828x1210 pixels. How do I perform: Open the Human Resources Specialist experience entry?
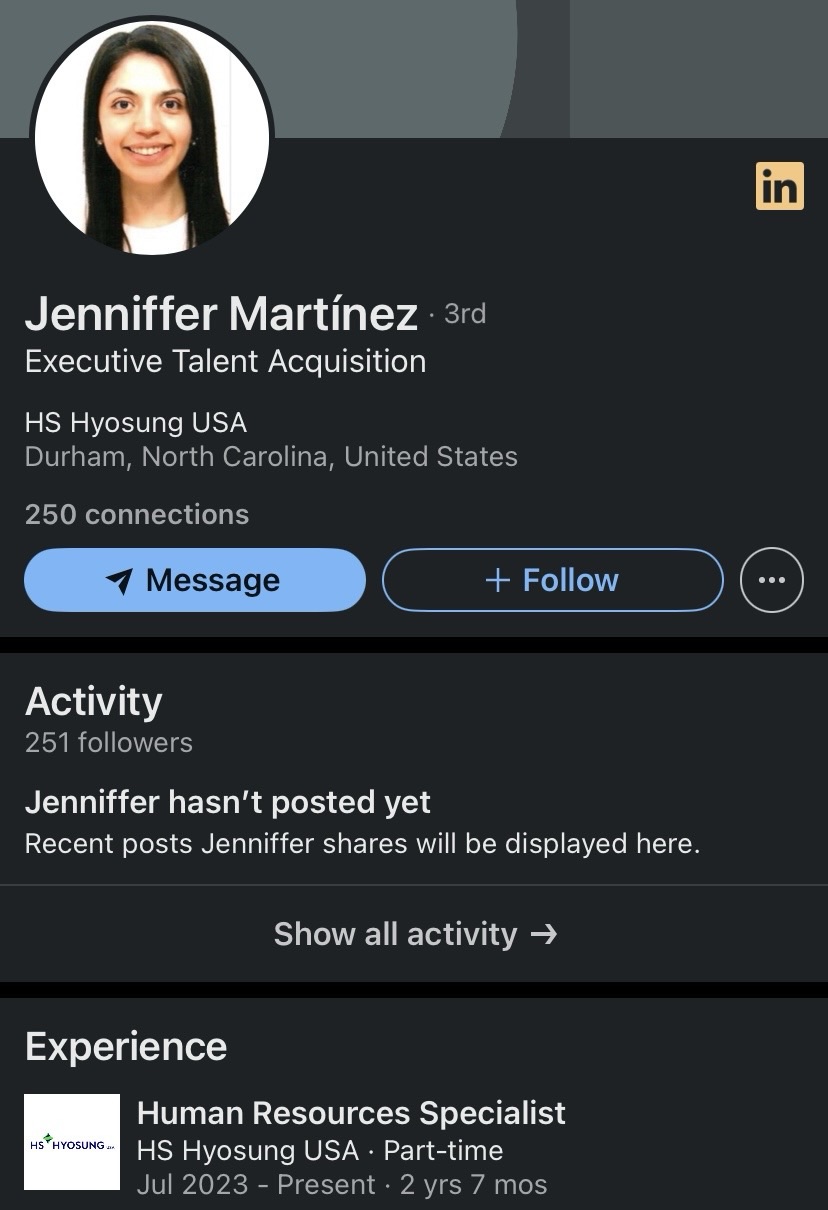pyautogui.click(x=351, y=1113)
